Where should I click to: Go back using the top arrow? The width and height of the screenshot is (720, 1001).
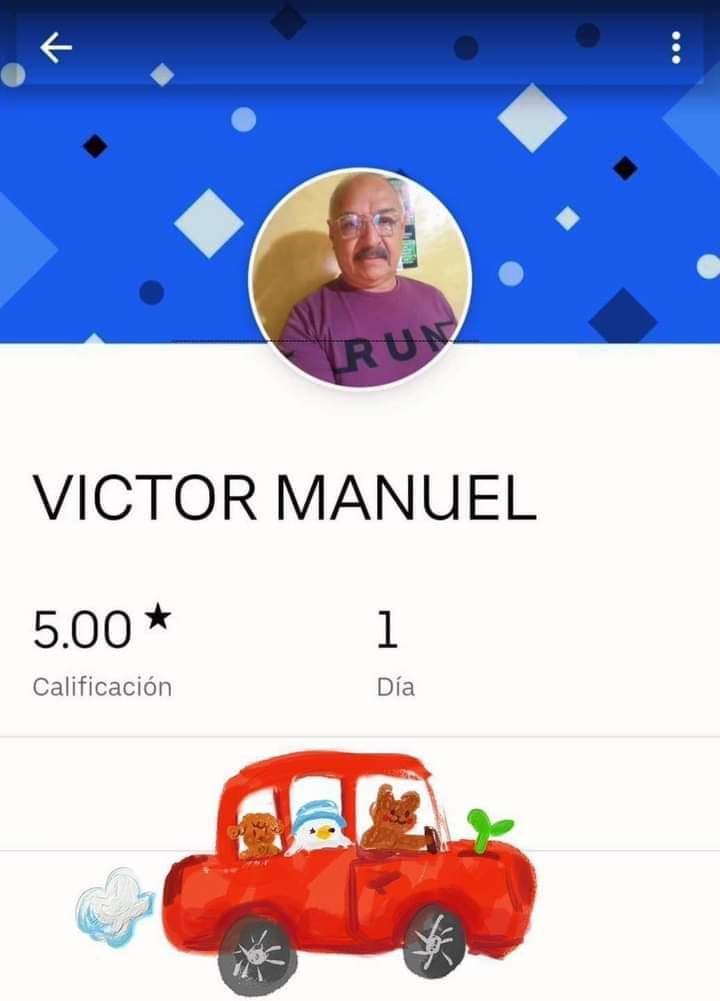point(56,47)
